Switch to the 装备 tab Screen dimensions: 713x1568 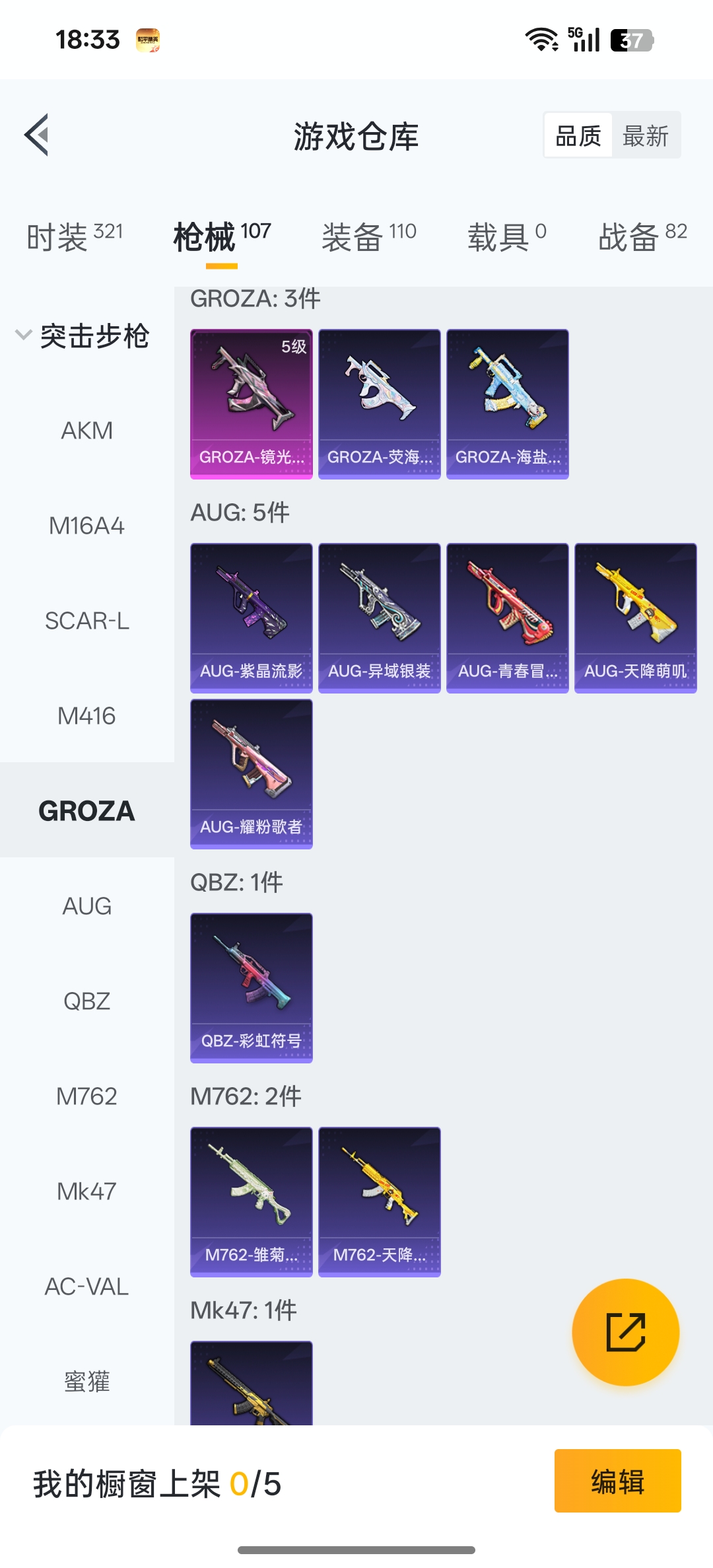point(368,236)
